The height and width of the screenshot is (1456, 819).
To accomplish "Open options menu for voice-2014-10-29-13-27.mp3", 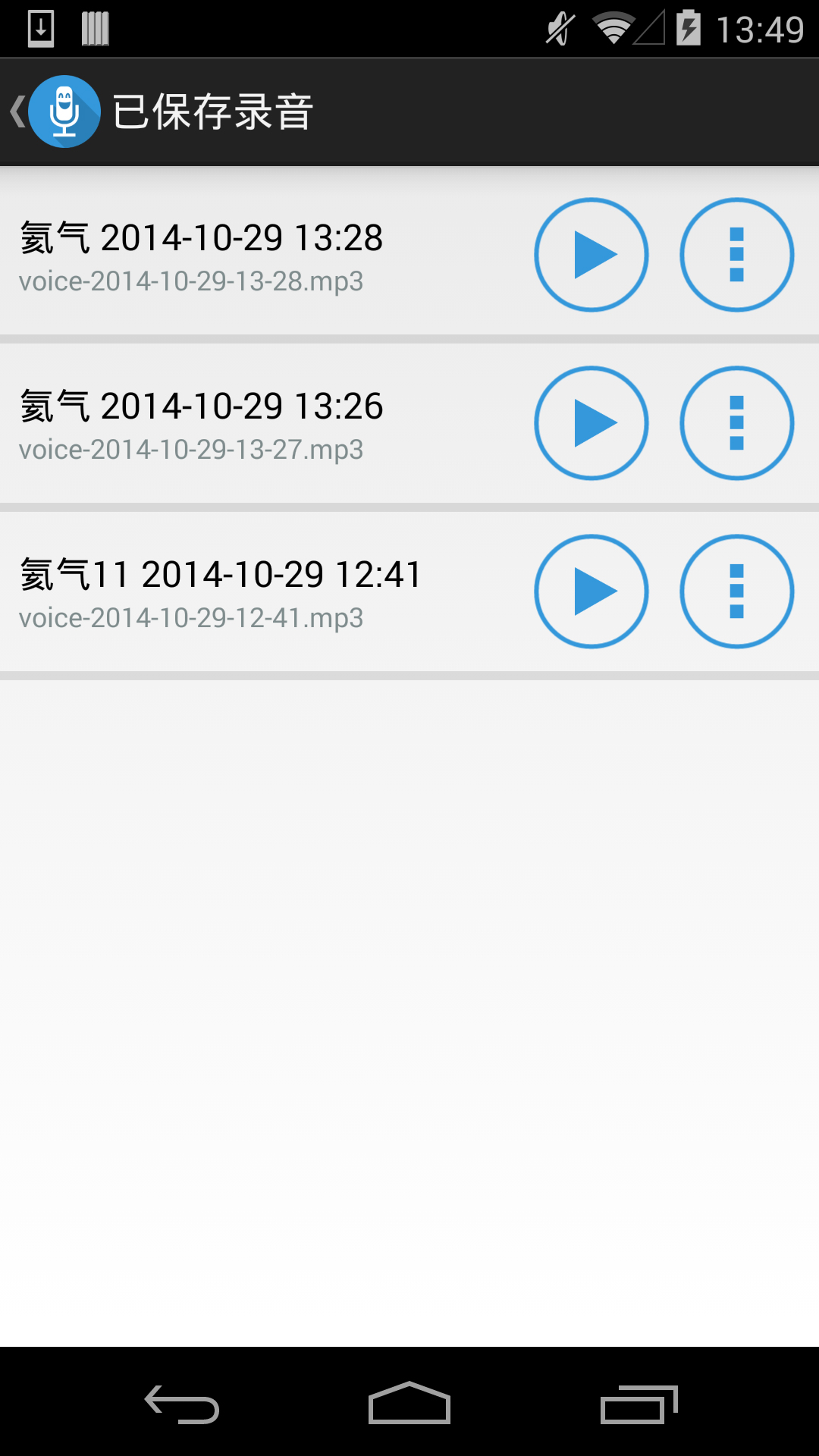I will pyautogui.click(x=736, y=422).
